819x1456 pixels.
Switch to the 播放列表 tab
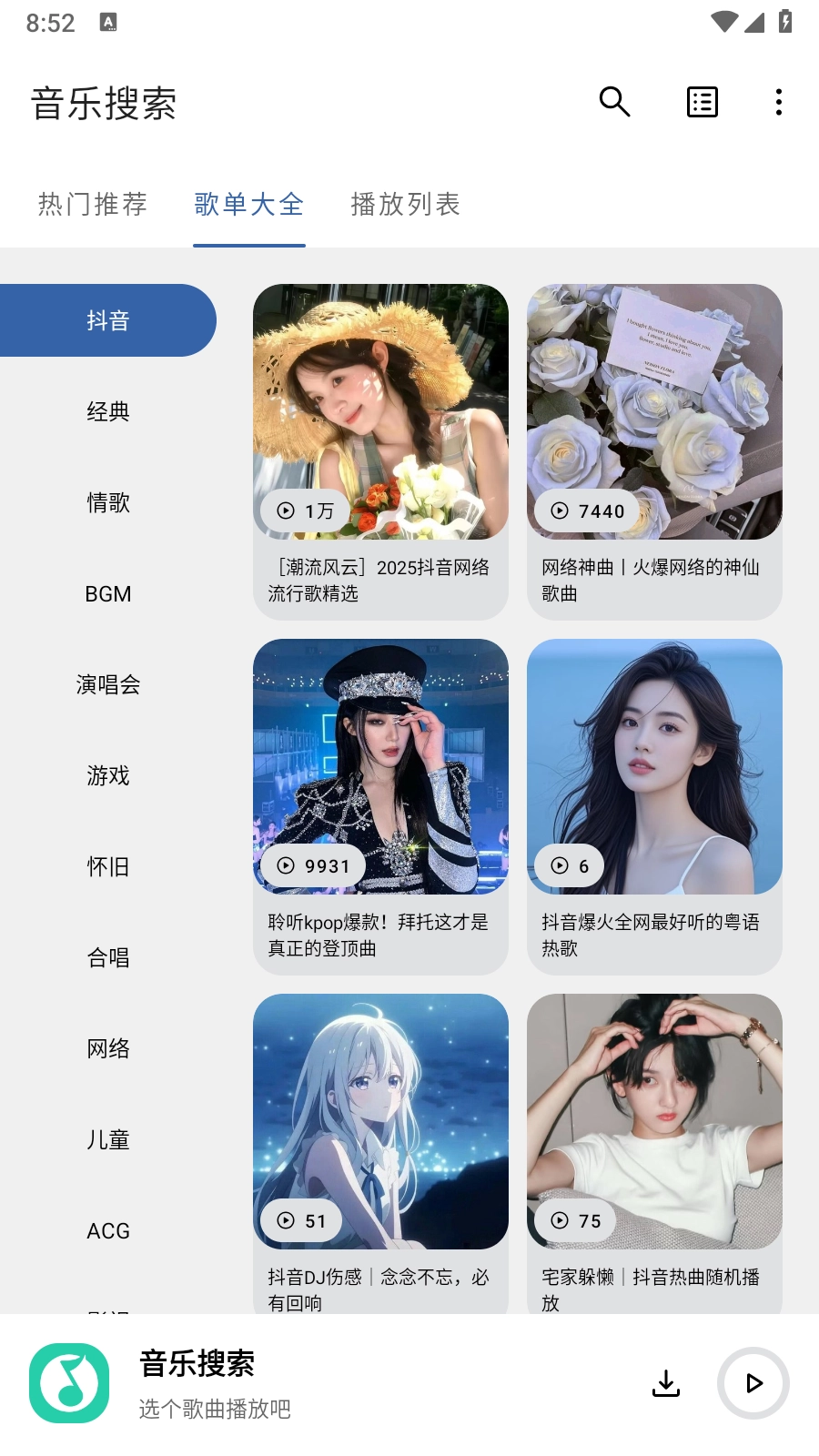(405, 204)
